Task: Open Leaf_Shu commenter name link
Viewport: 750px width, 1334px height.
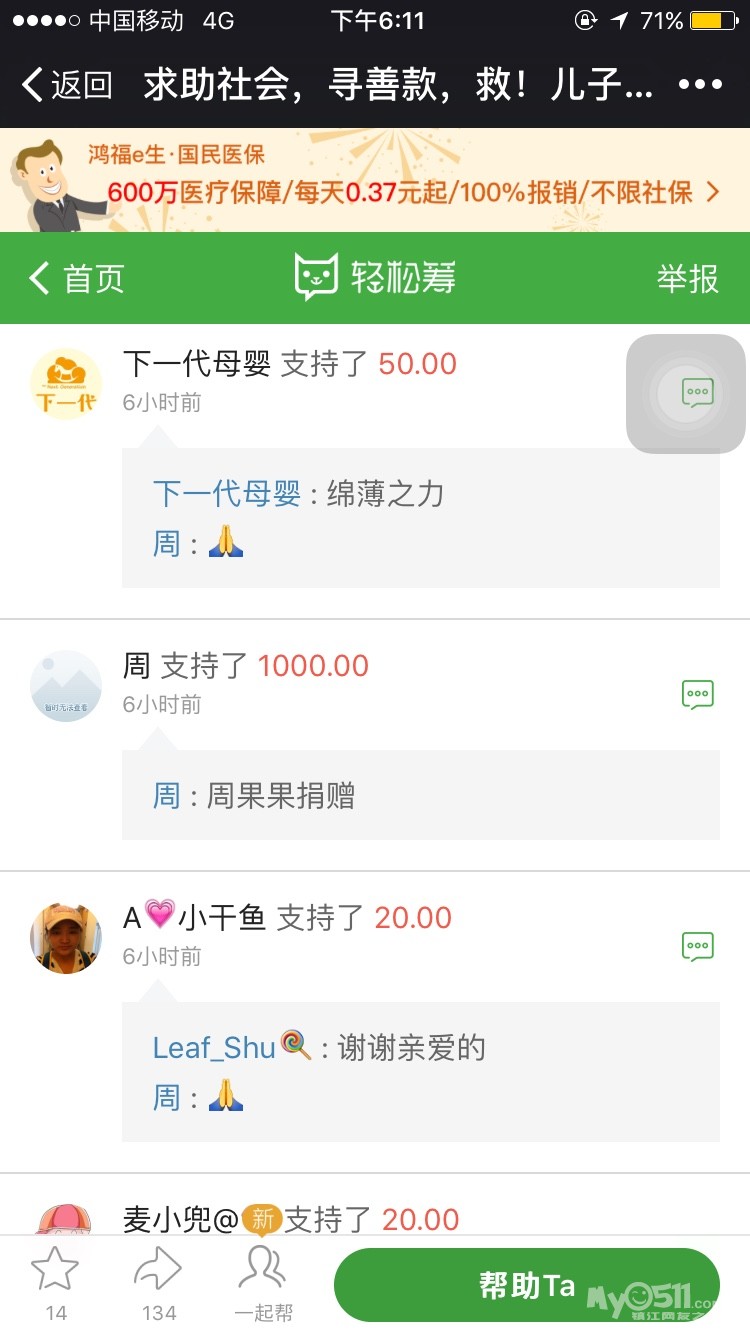Action: (x=214, y=1048)
